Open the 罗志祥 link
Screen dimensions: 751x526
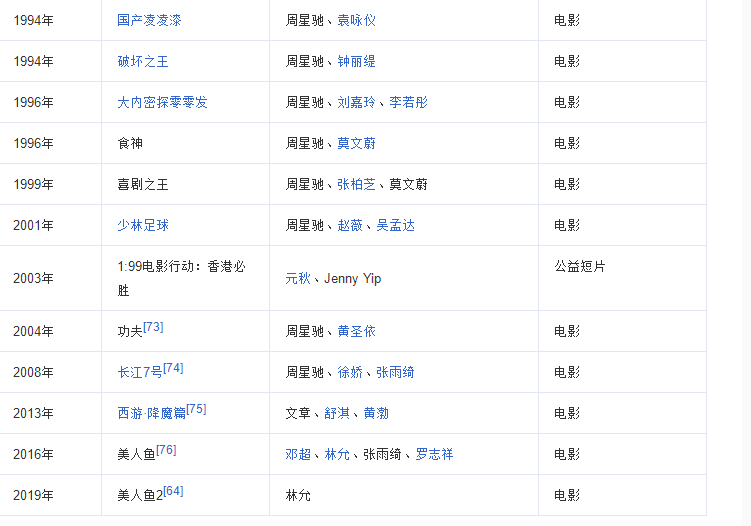(434, 454)
